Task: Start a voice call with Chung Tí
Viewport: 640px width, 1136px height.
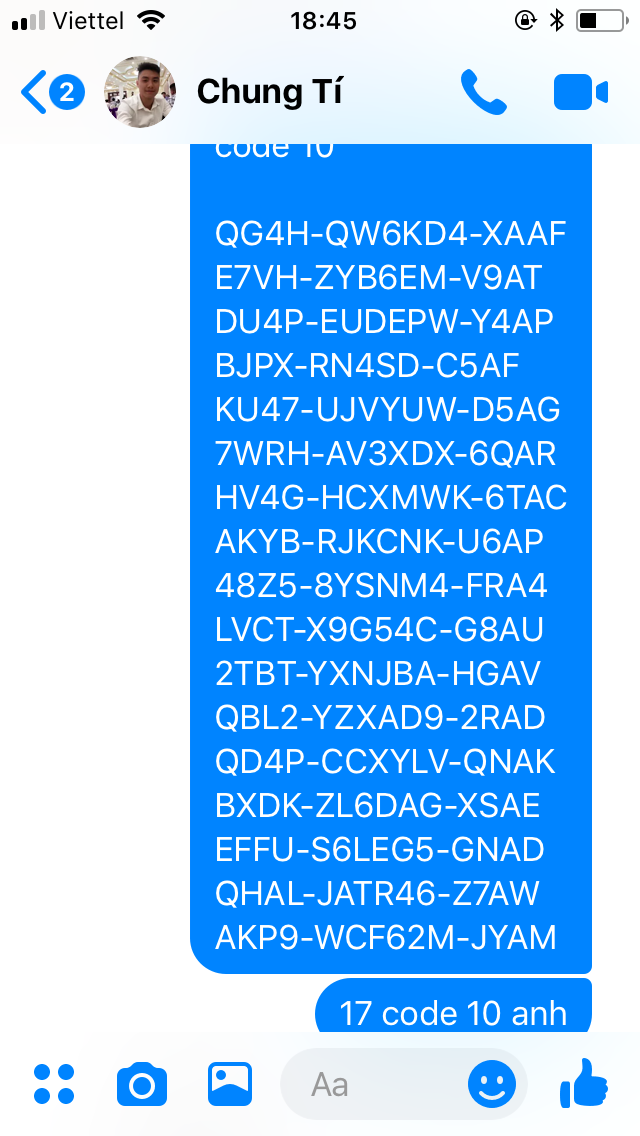Action: (484, 92)
